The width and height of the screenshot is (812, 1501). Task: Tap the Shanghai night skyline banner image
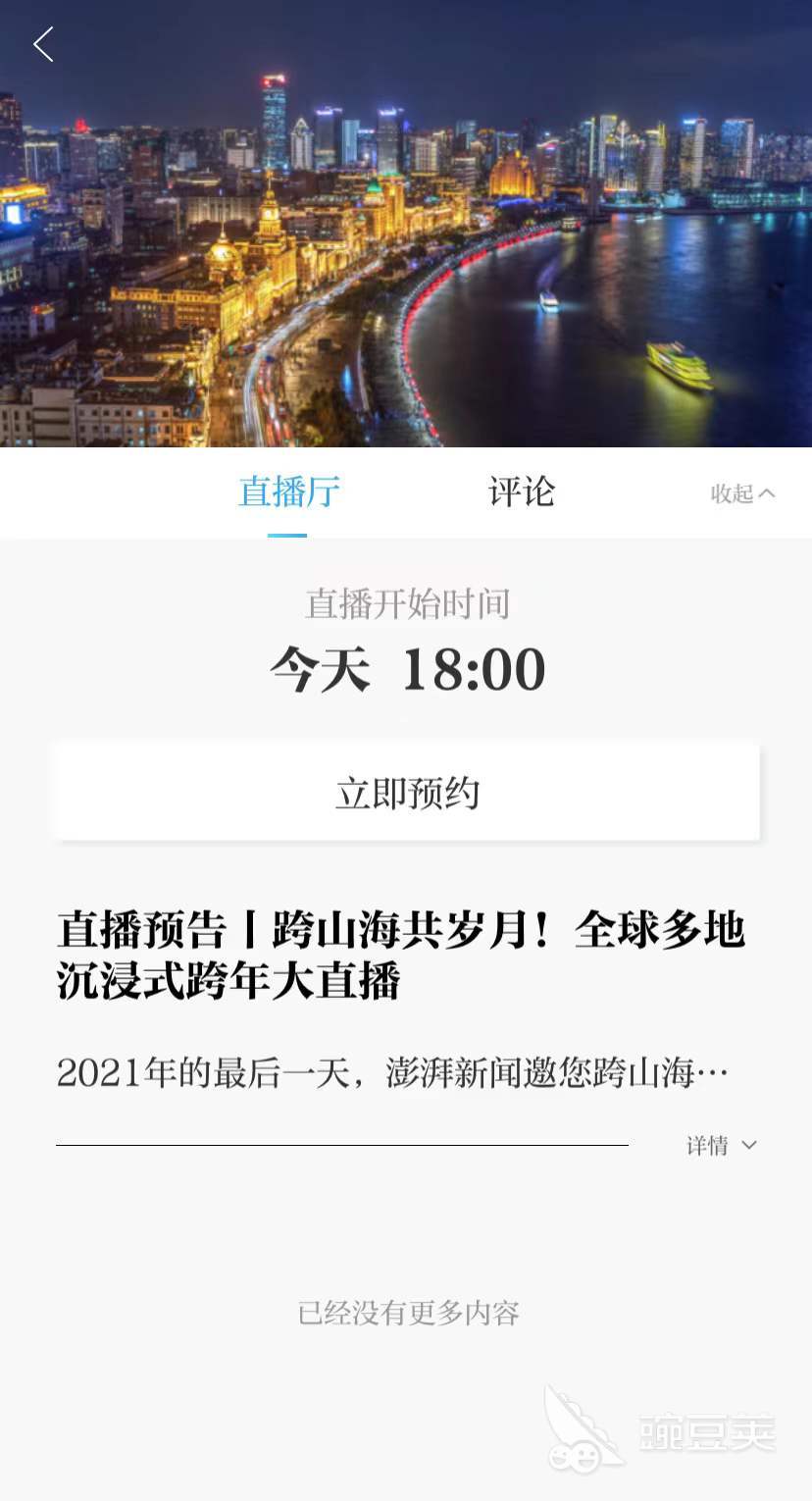(406, 226)
